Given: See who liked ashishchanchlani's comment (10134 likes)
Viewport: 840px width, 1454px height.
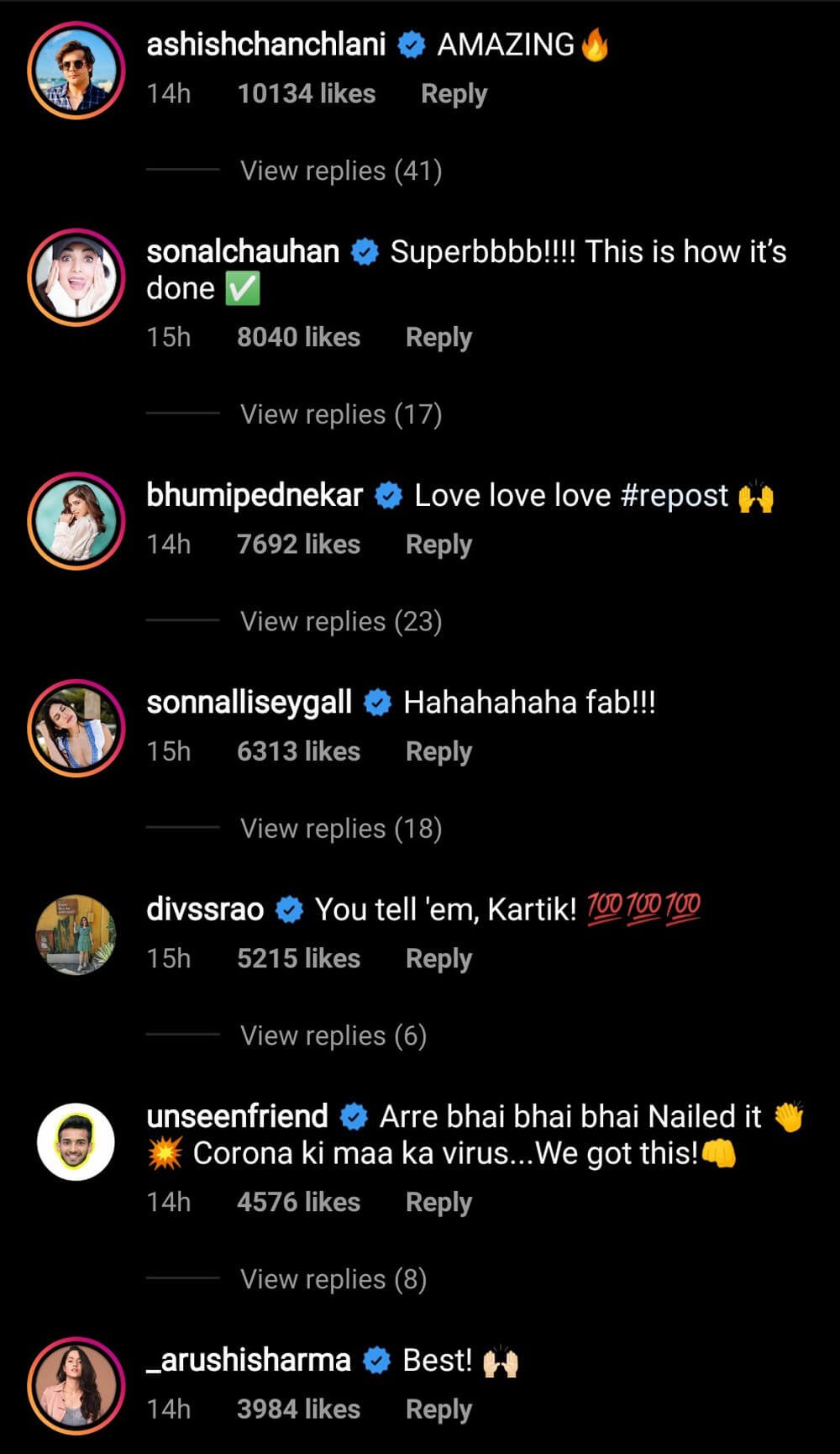Looking at the screenshot, I should [x=306, y=94].
